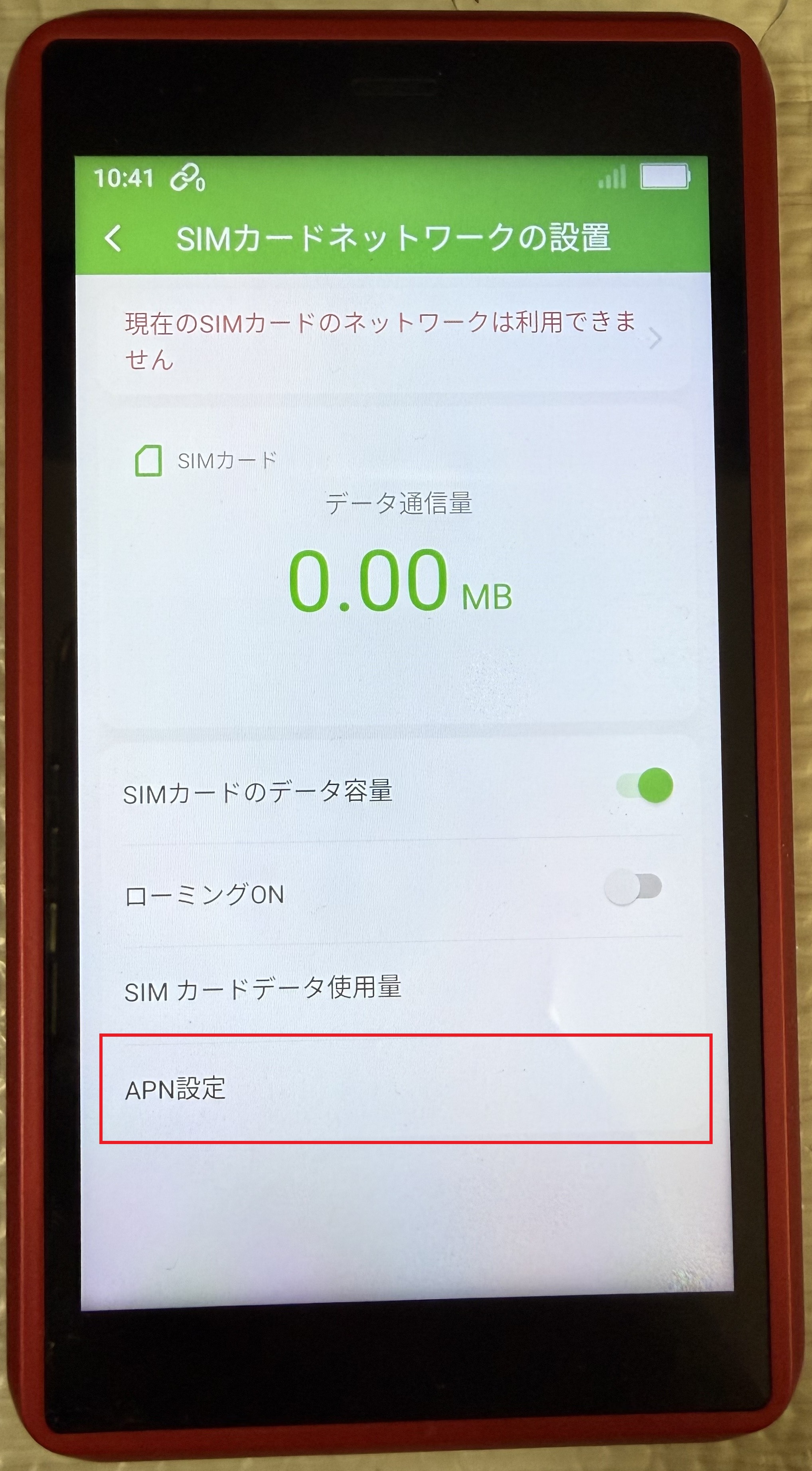Open APN設定

click(405, 1089)
